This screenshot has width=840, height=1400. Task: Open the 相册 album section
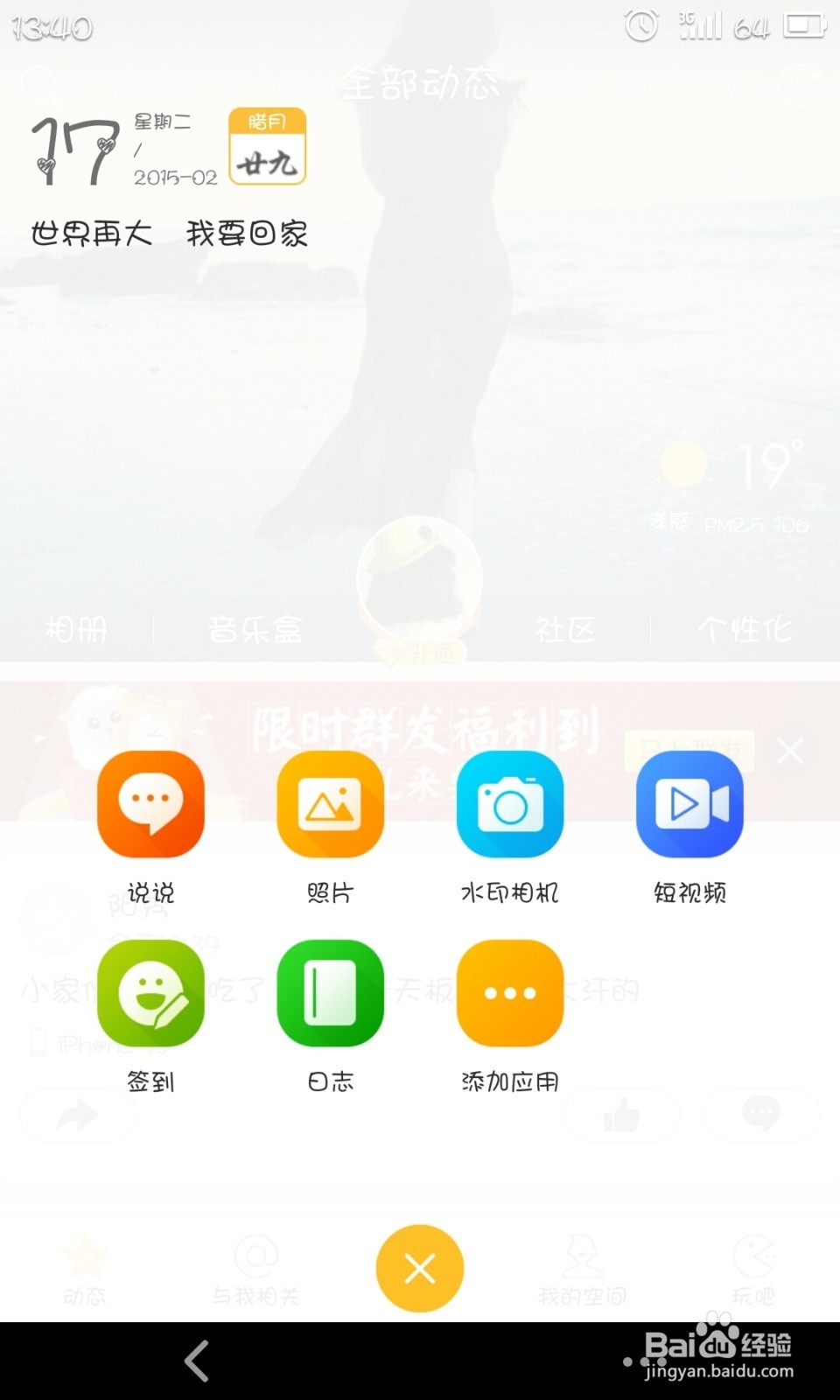(77, 628)
